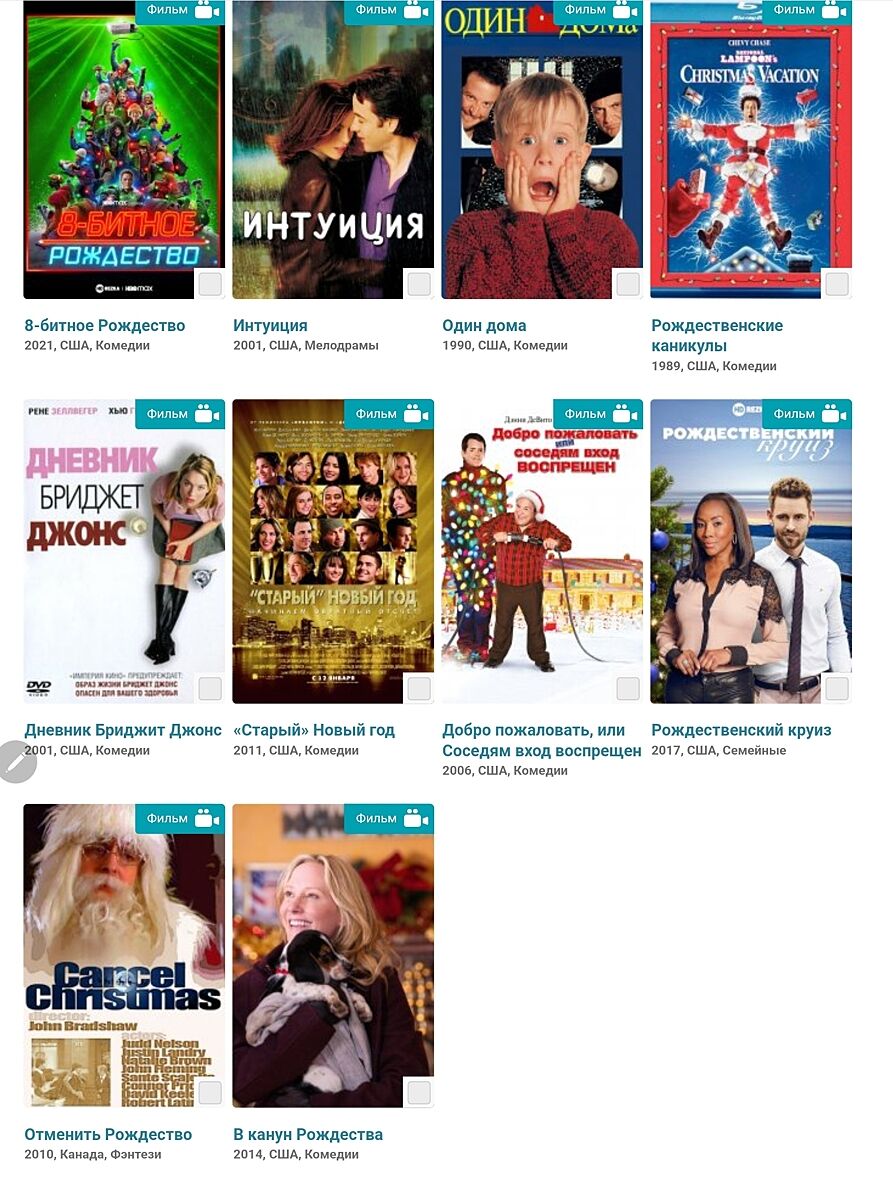Open the Рождественский круиз poster
This screenshot has height=1200, width=893.
[751, 550]
